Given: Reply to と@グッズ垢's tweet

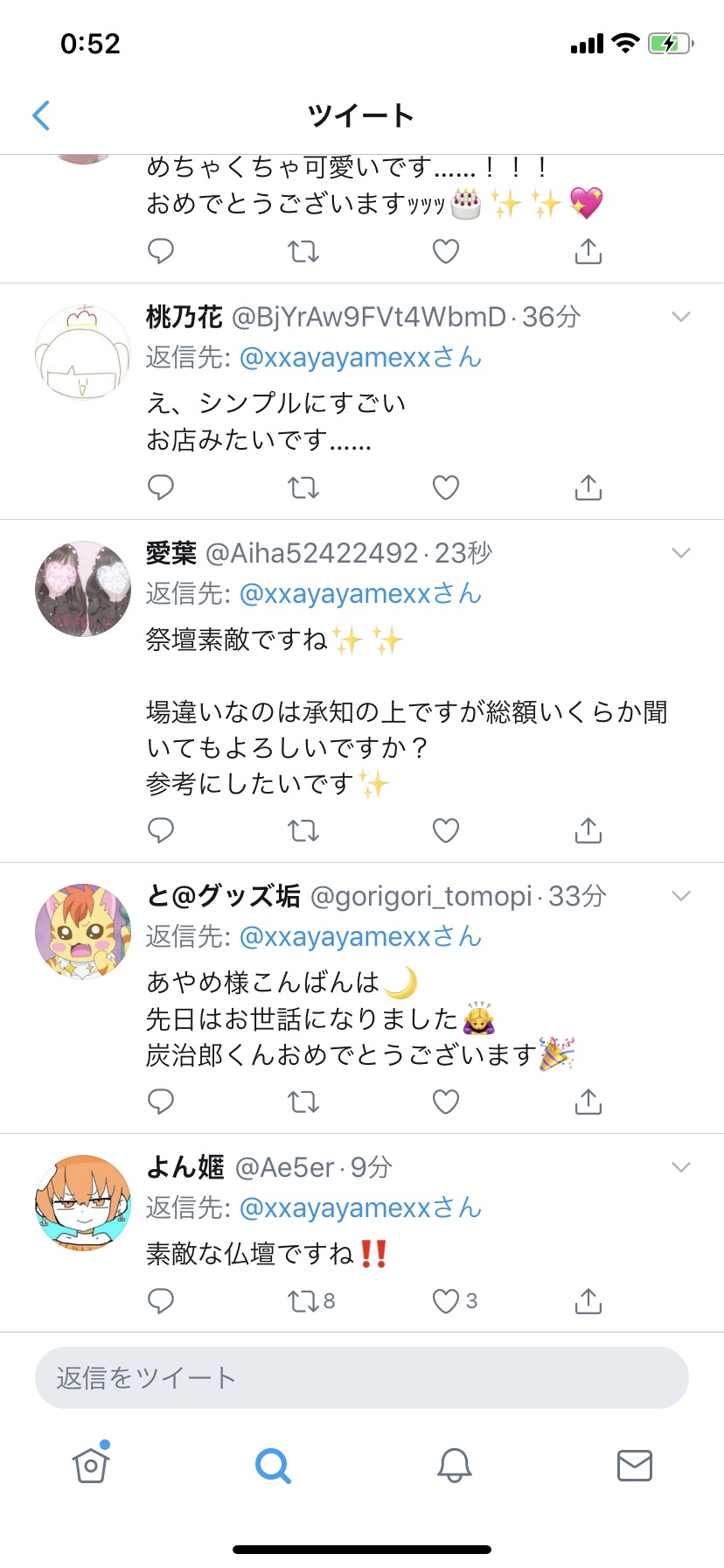Looking at the screenshot, I should click(x=161, y=1102).
